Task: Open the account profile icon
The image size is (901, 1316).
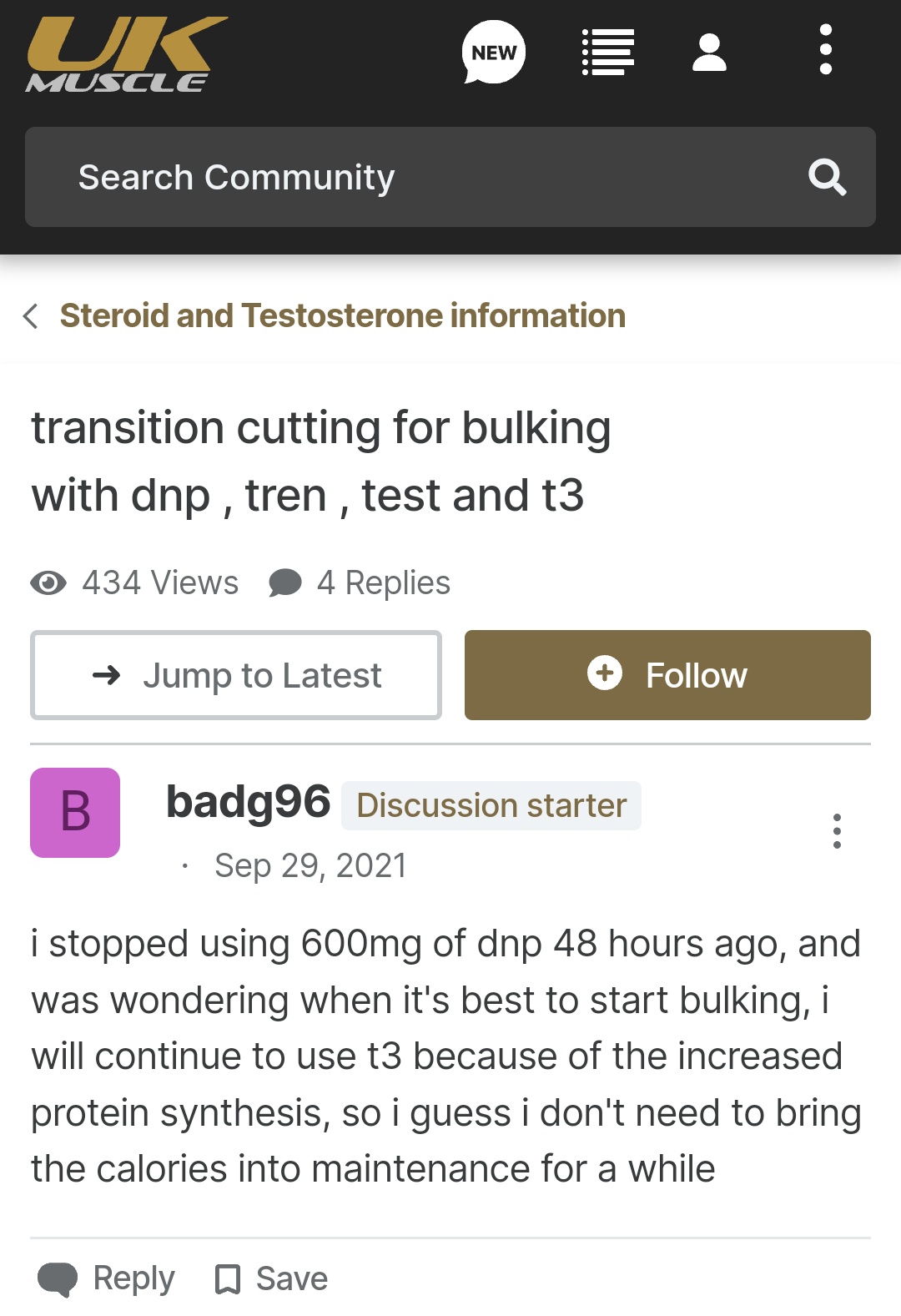Action: pos(708,52)
